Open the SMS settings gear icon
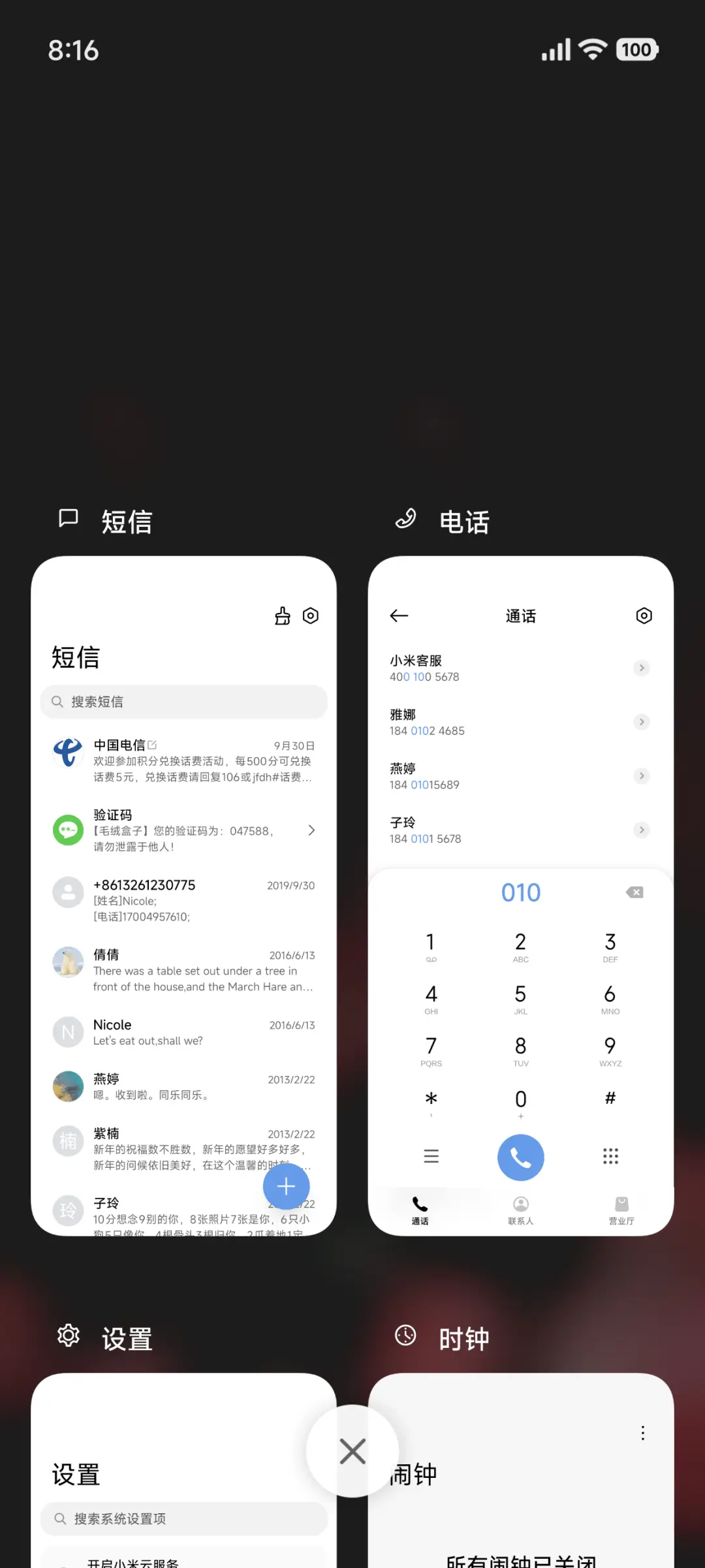705x1568 pixels. tap(310, 615)
